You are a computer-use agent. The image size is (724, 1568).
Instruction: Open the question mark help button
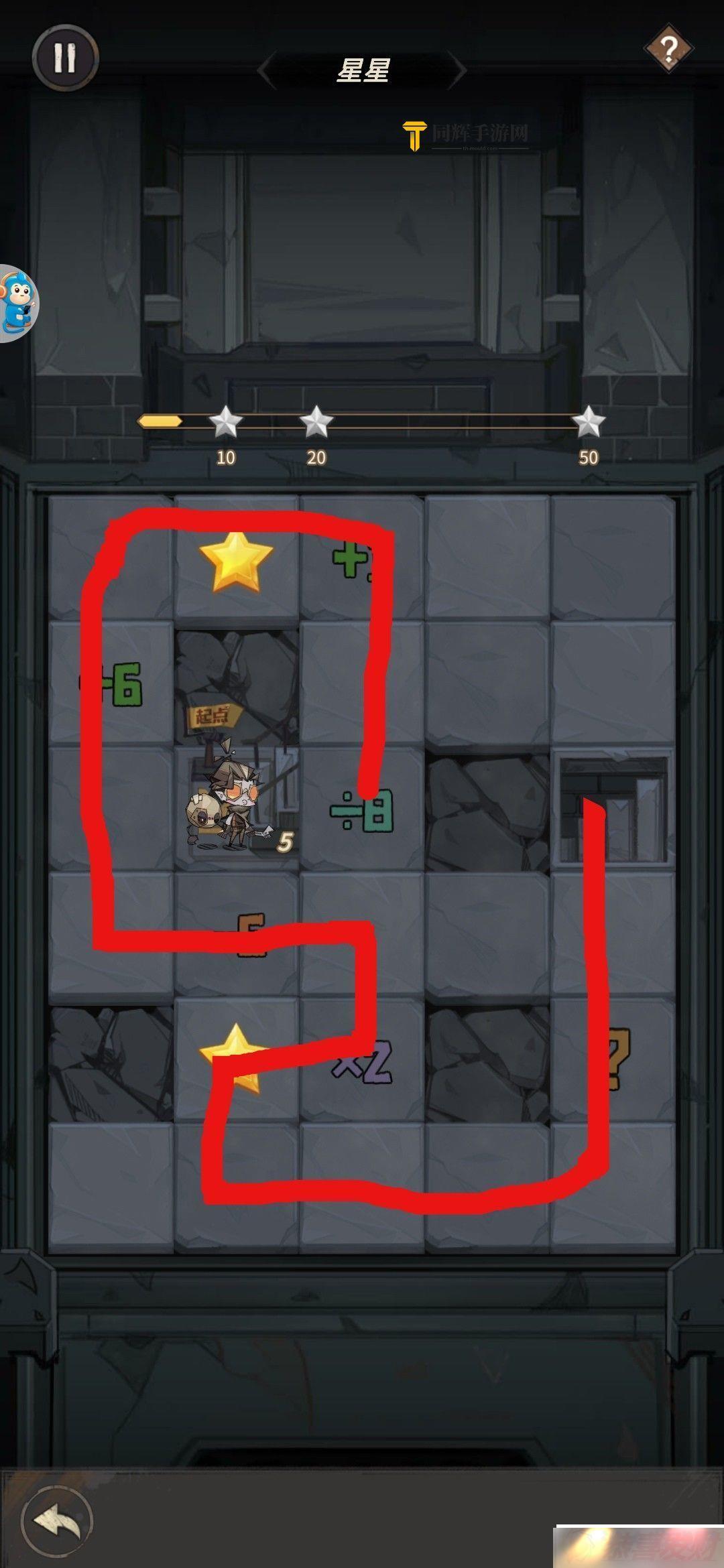668,49
